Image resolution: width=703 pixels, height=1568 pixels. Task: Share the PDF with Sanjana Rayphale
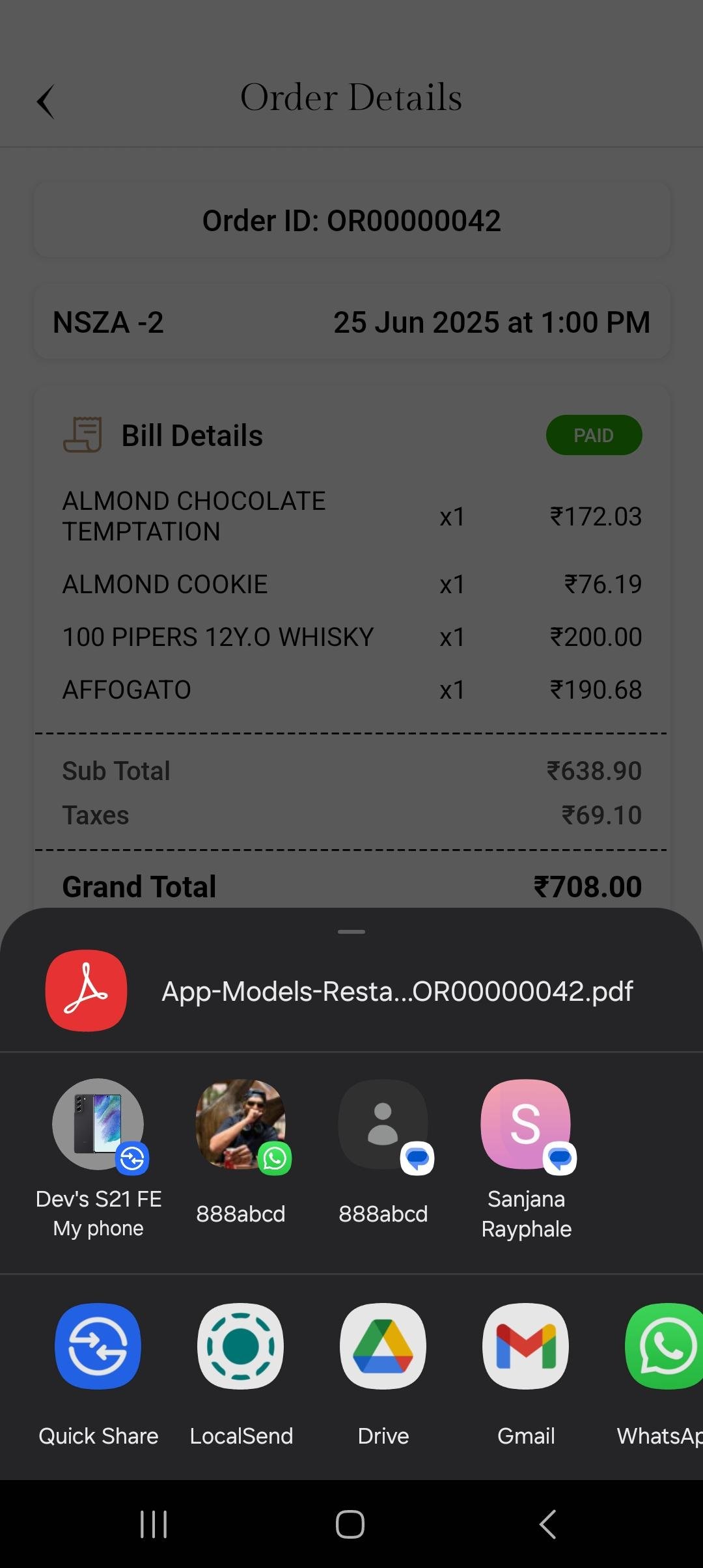click(526, 1125)
